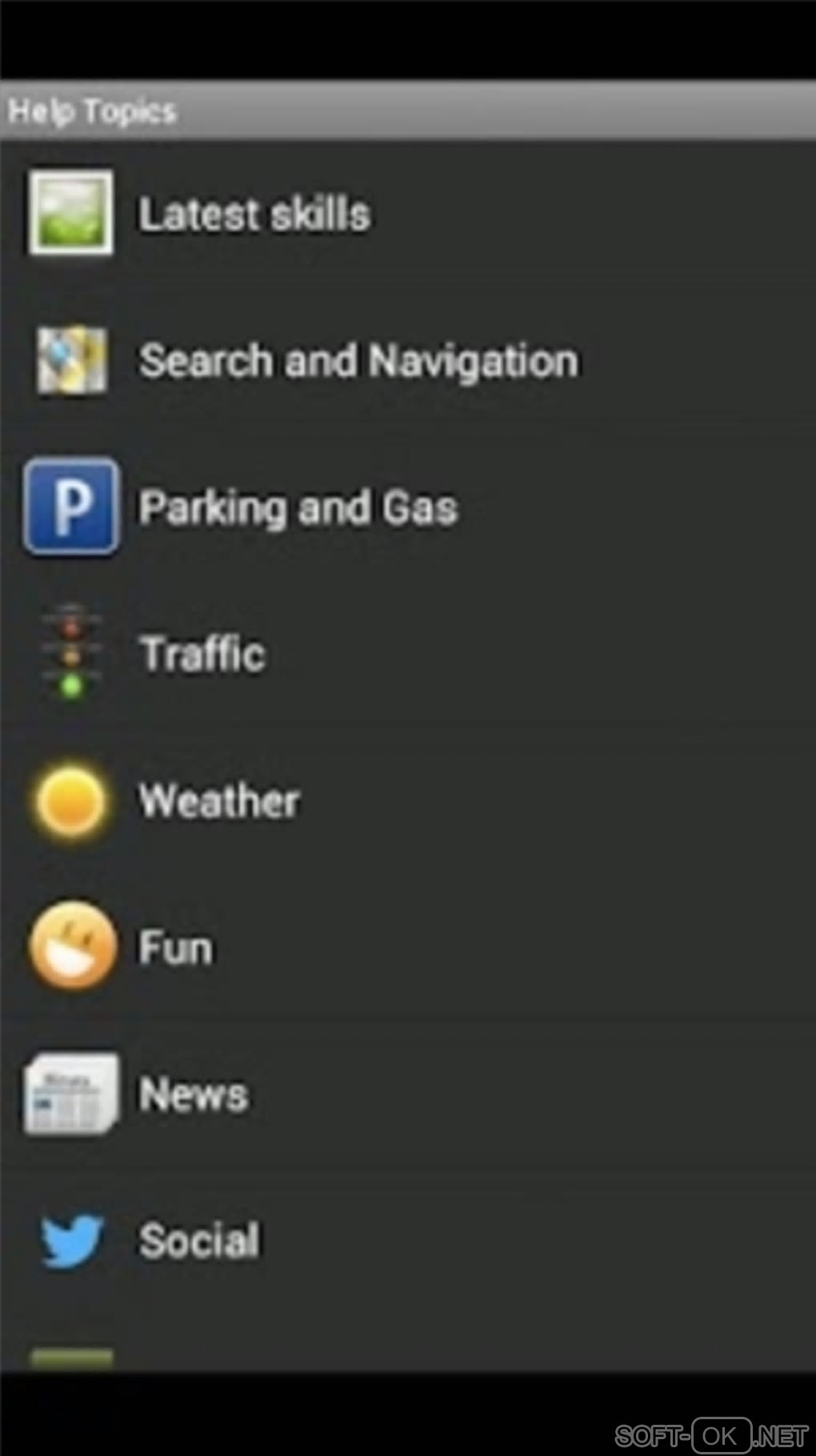
Task: Open the Weather help topic
Action: [219, 800]
